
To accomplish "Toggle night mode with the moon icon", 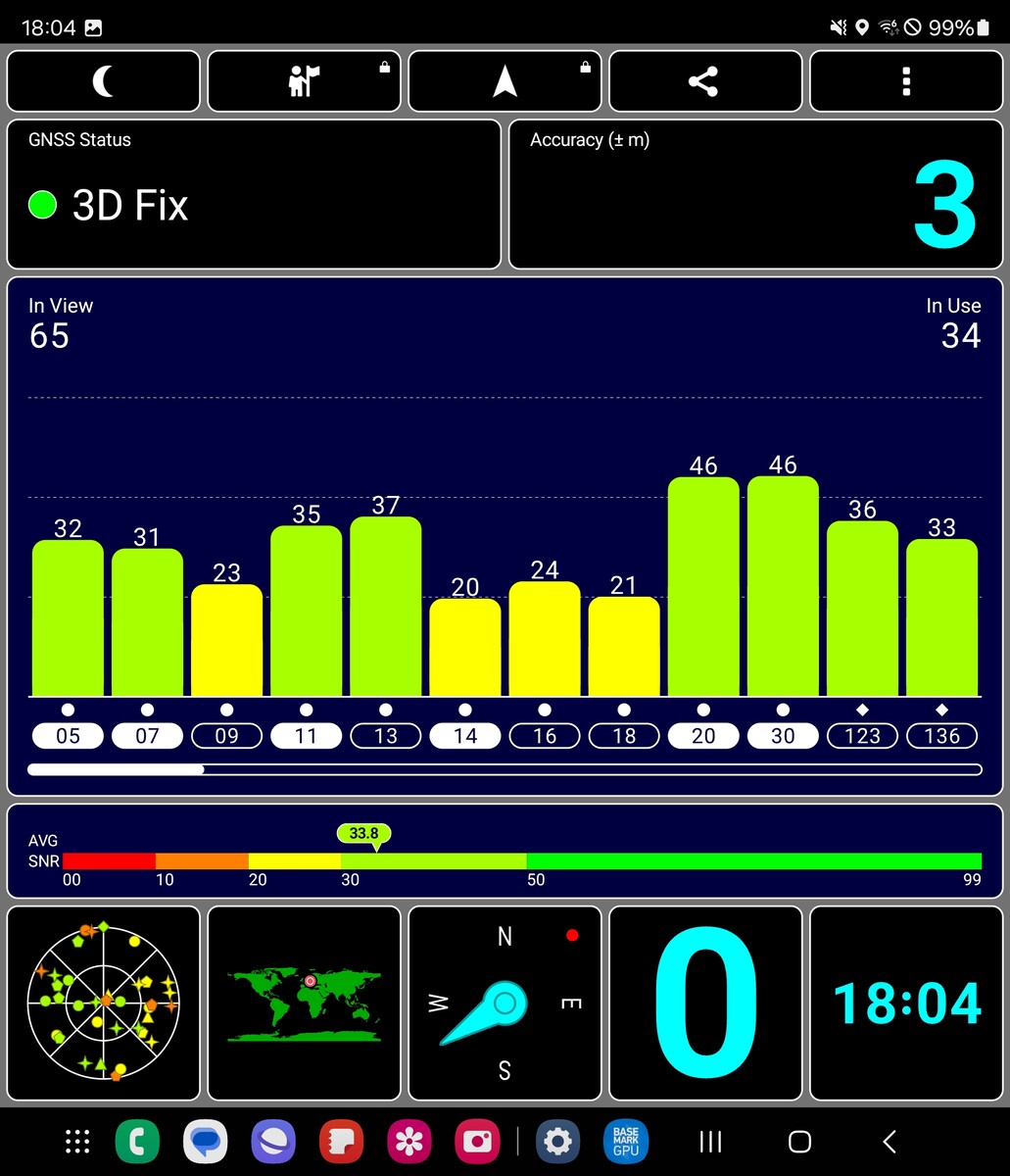I will click(x=104, y=81).
